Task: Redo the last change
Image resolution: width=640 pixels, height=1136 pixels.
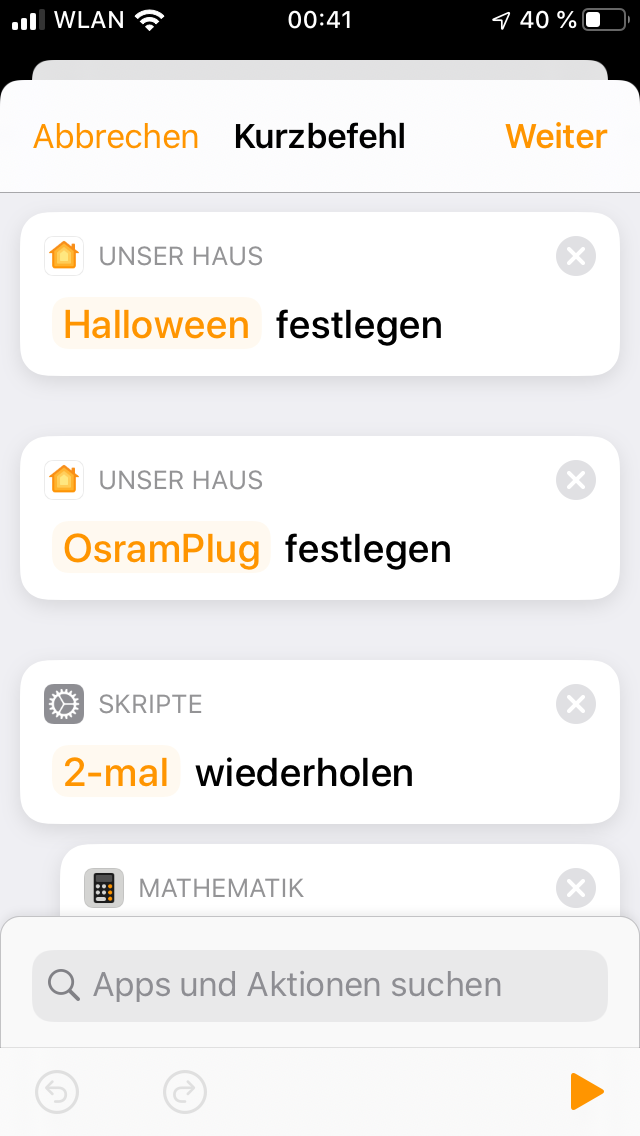Action: click(x=185, y=1092)
